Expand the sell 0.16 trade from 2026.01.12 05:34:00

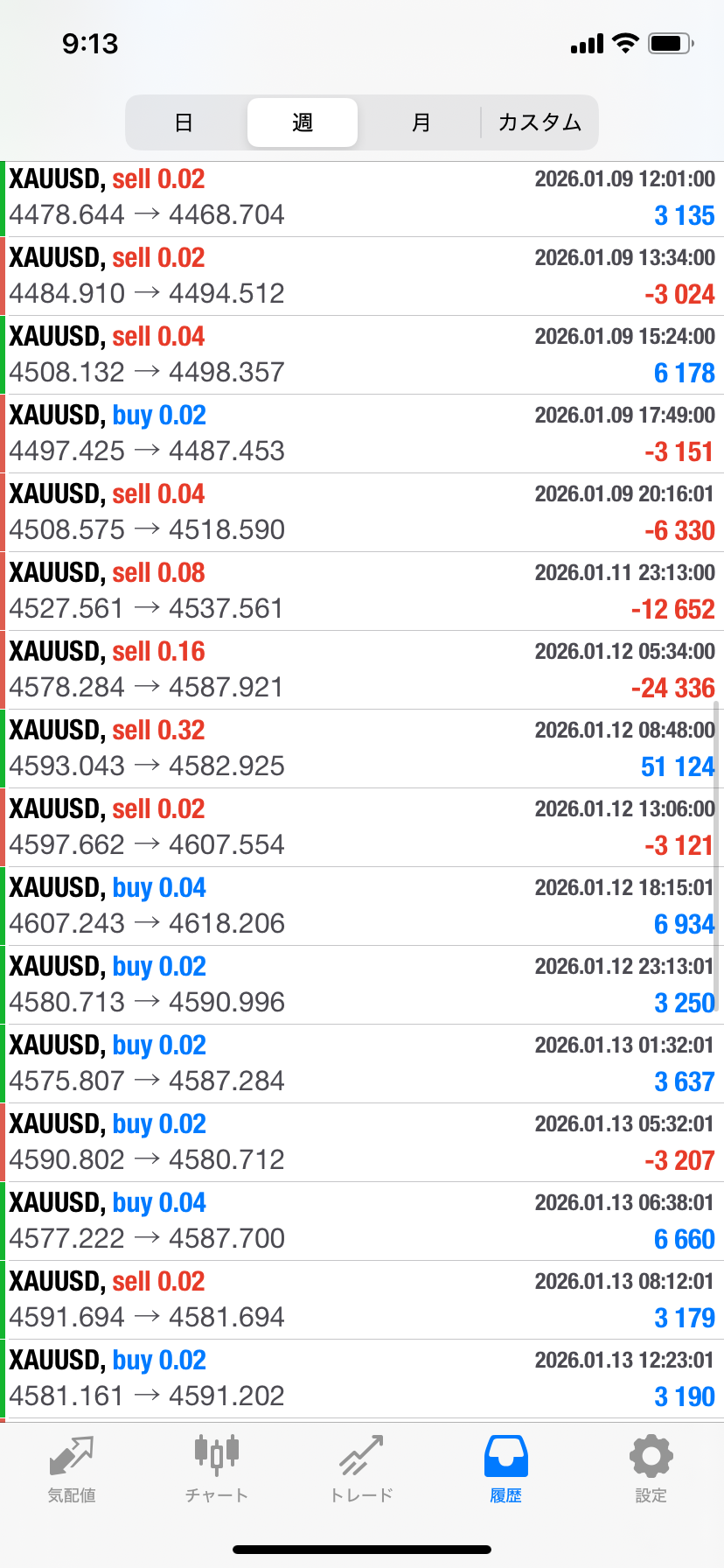pos(362,670)
